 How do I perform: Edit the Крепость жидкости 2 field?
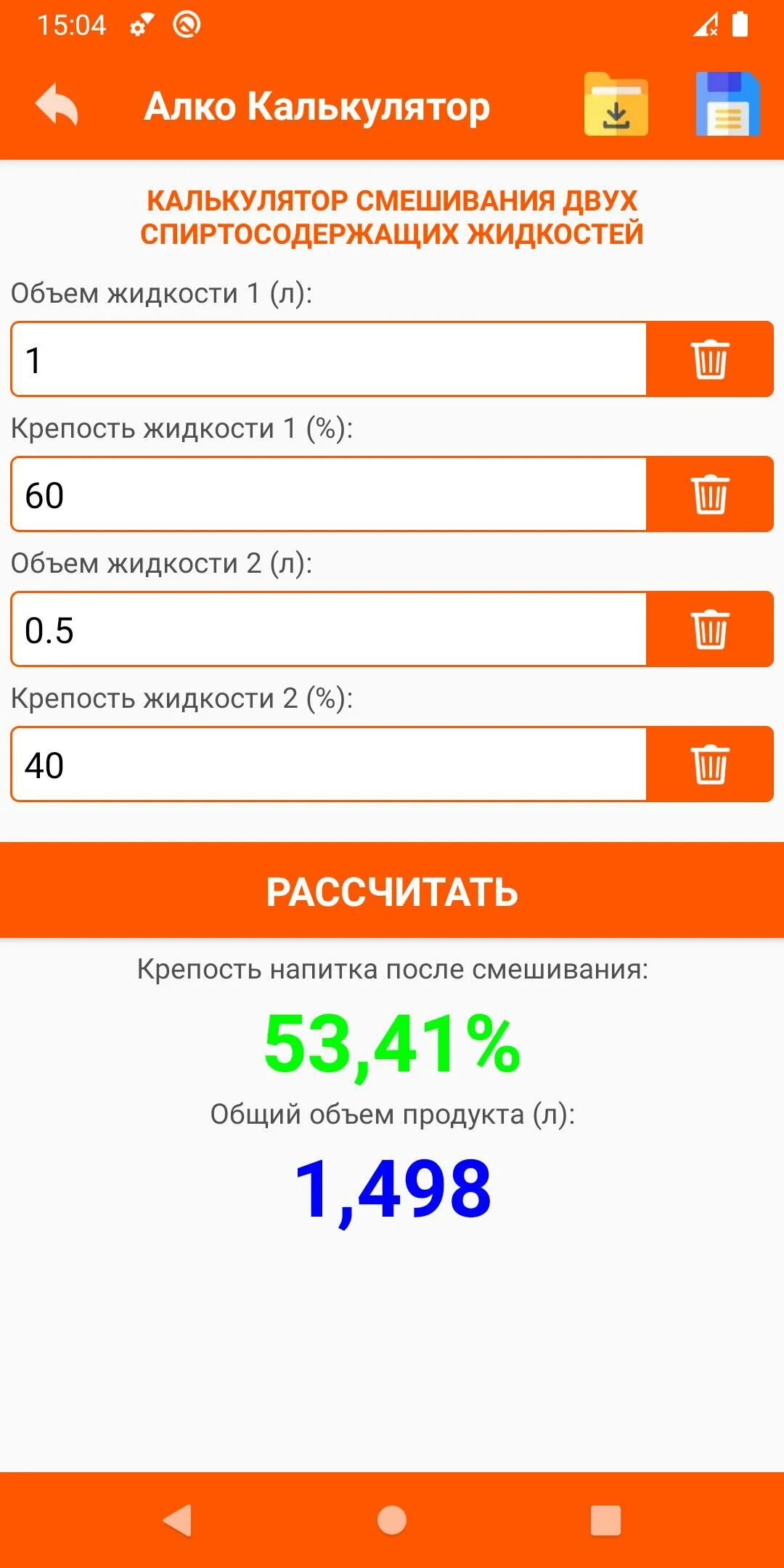pyautogui.click(x=329, y=764)
